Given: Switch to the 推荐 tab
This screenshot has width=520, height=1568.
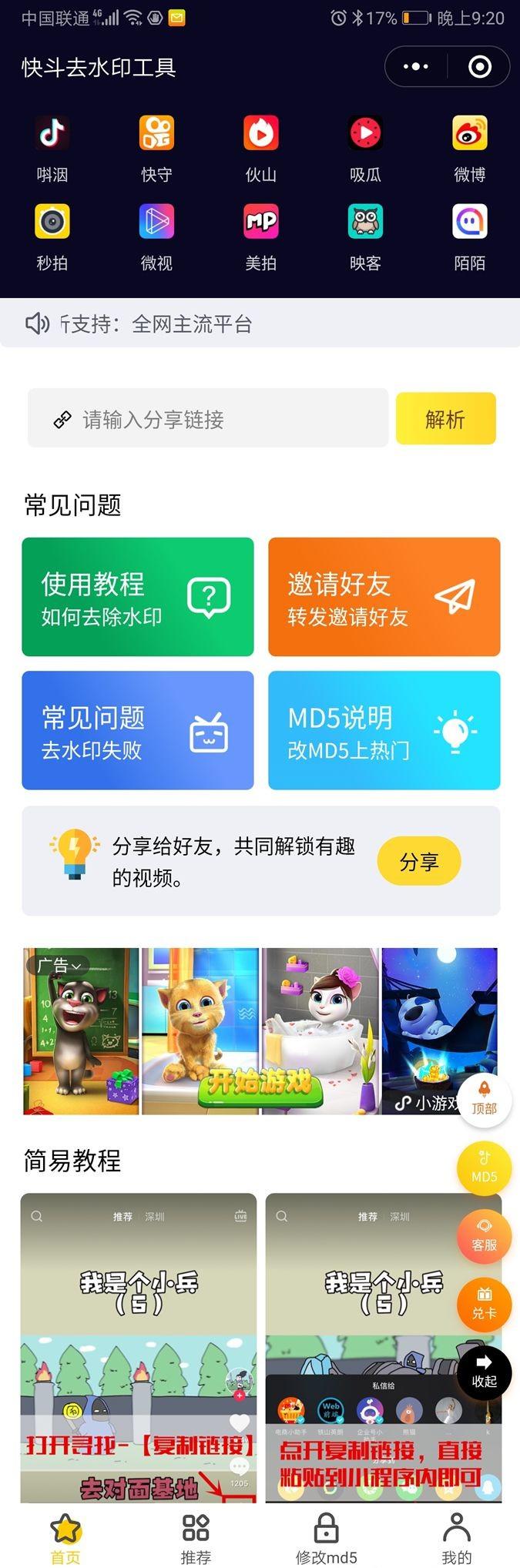Looking at the screenshot, I should point(196,1538).
